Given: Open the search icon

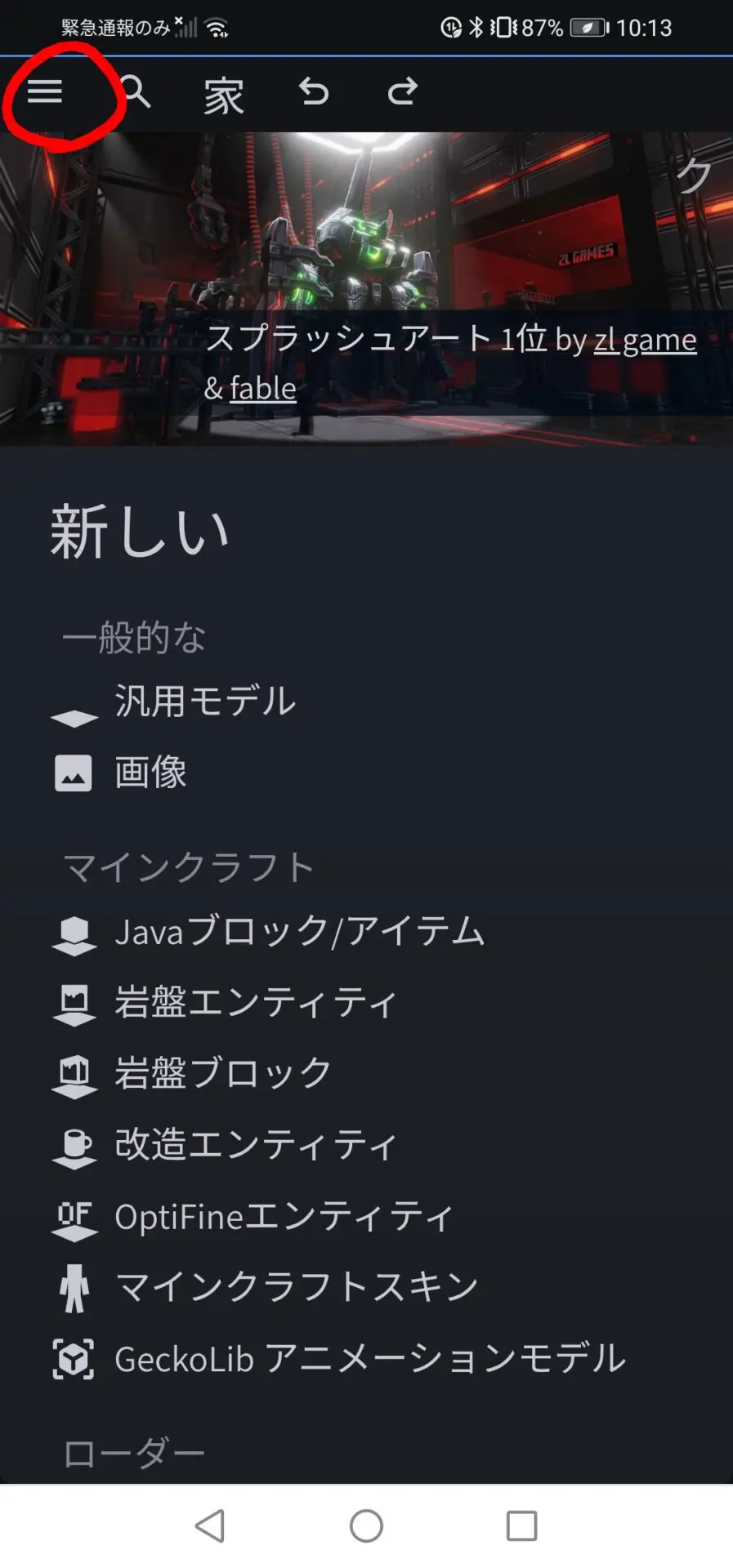Looking at the screenshot, I should 136,92.
